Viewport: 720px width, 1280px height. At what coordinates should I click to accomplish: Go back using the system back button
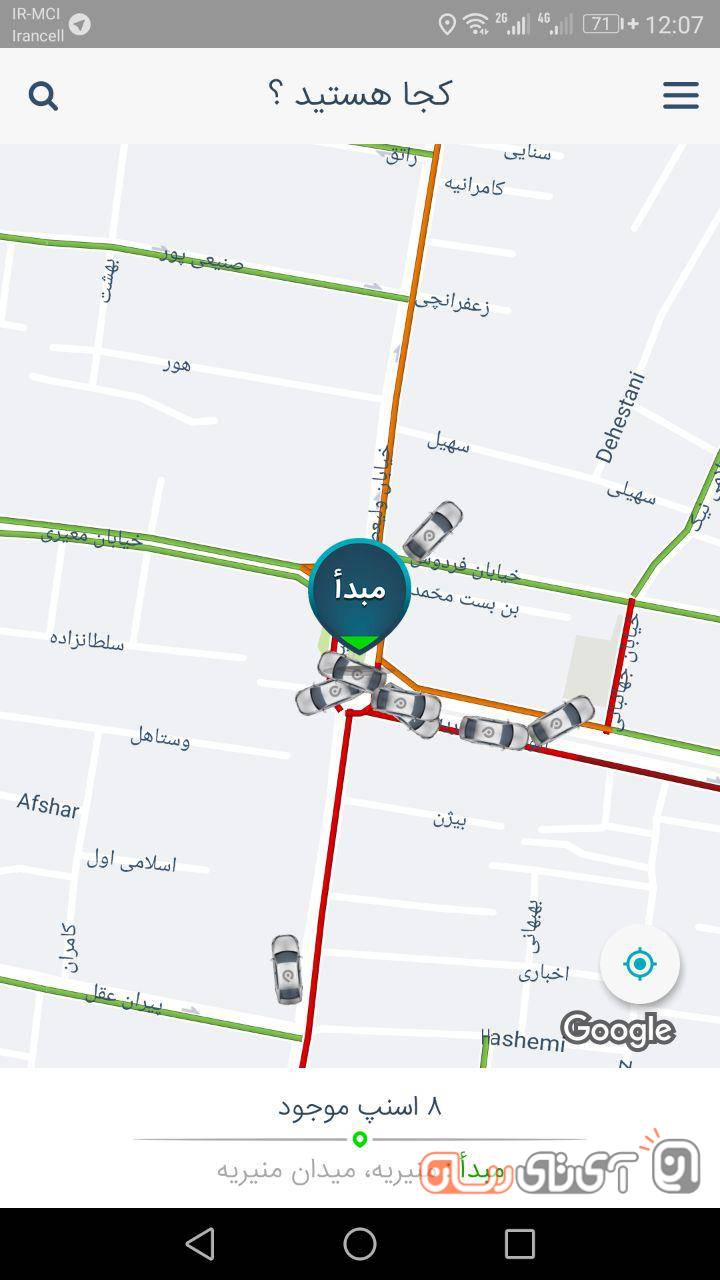[x=201, y=1244]
